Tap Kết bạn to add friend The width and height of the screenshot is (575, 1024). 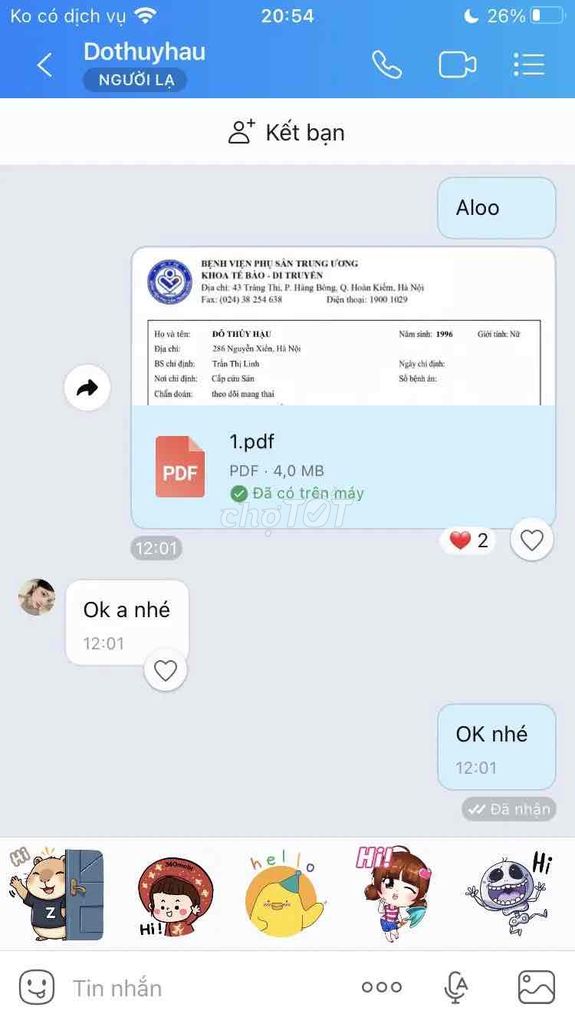click(x=286, y=133)
